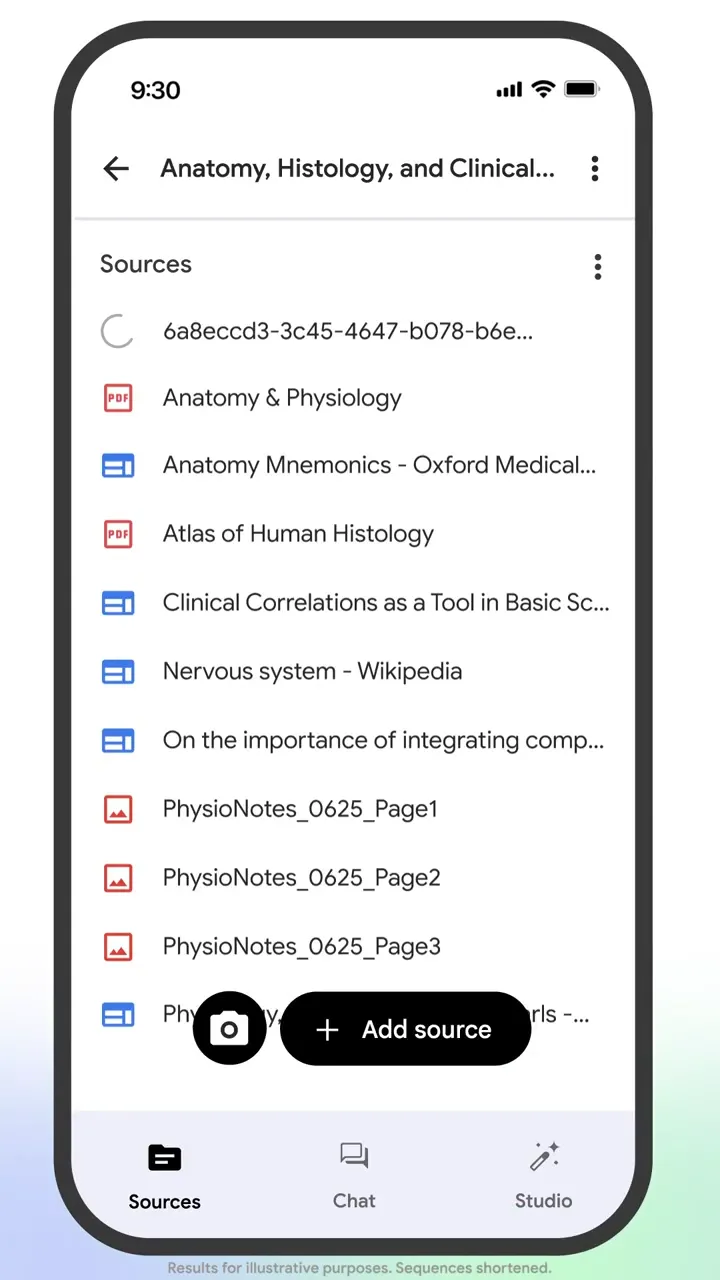Open PhysioNotes_0625_Page2 image source
This screenshot has height=1280, width=720.
click(x=301, y=878)
